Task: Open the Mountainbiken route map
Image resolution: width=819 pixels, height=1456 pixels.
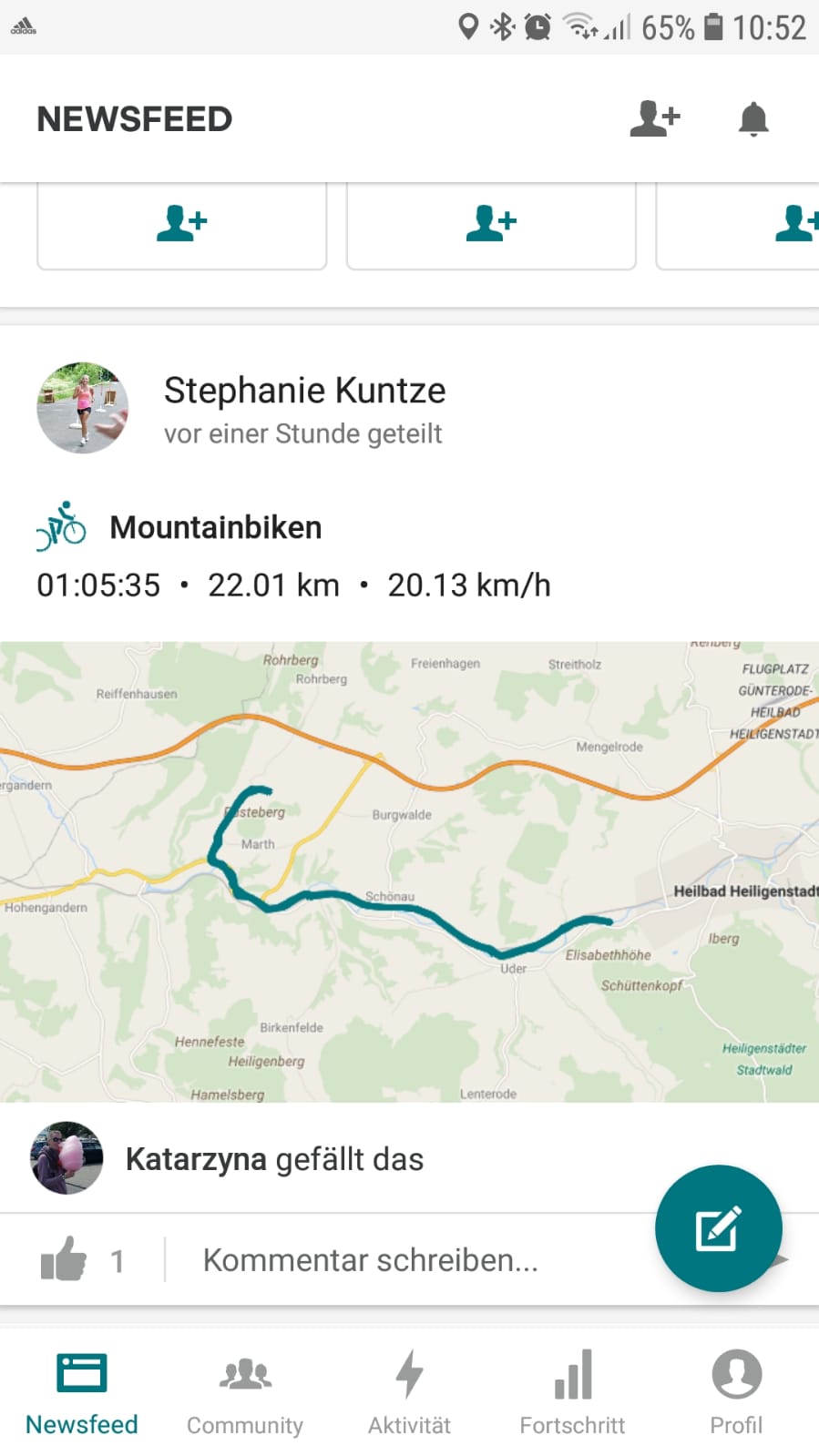Action: [409, 871]
